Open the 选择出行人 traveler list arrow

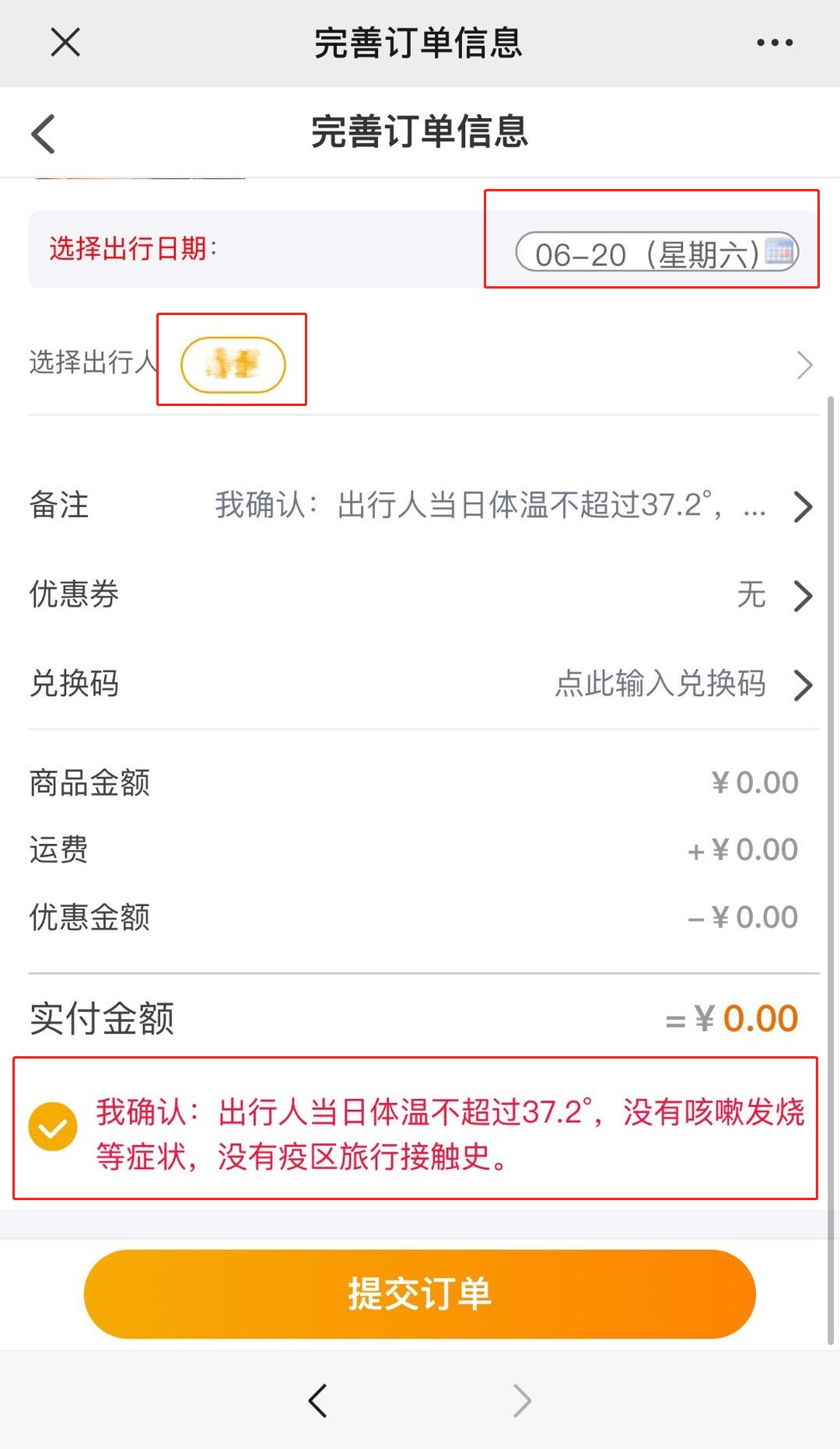coord(804,365)
